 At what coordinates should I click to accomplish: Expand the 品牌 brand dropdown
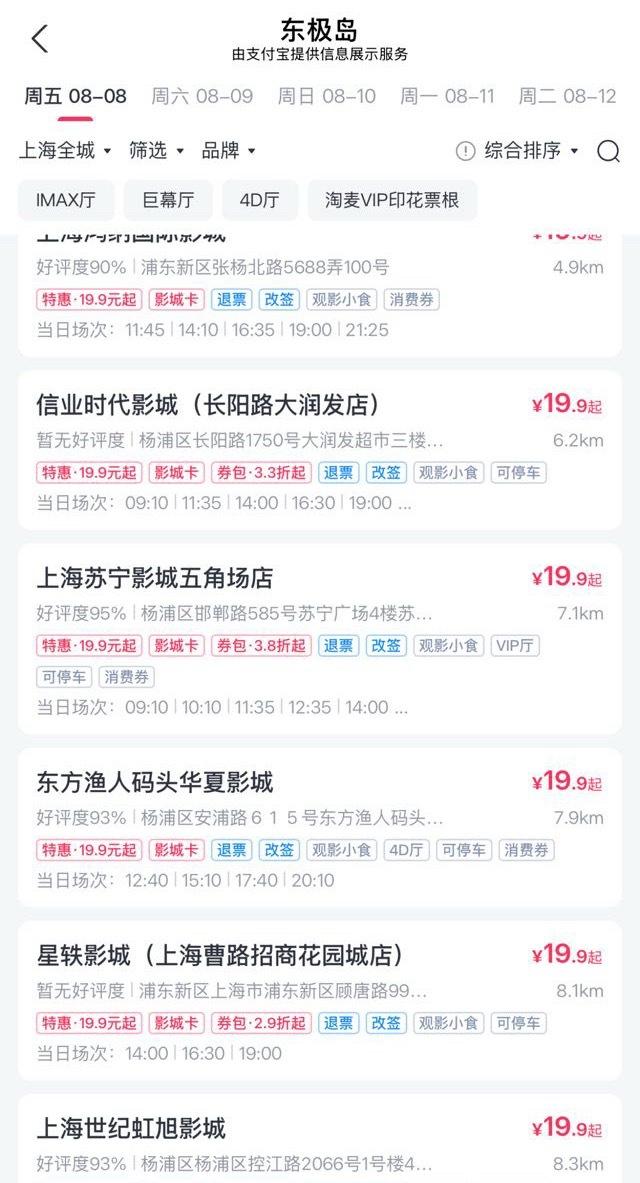[229, 150]
